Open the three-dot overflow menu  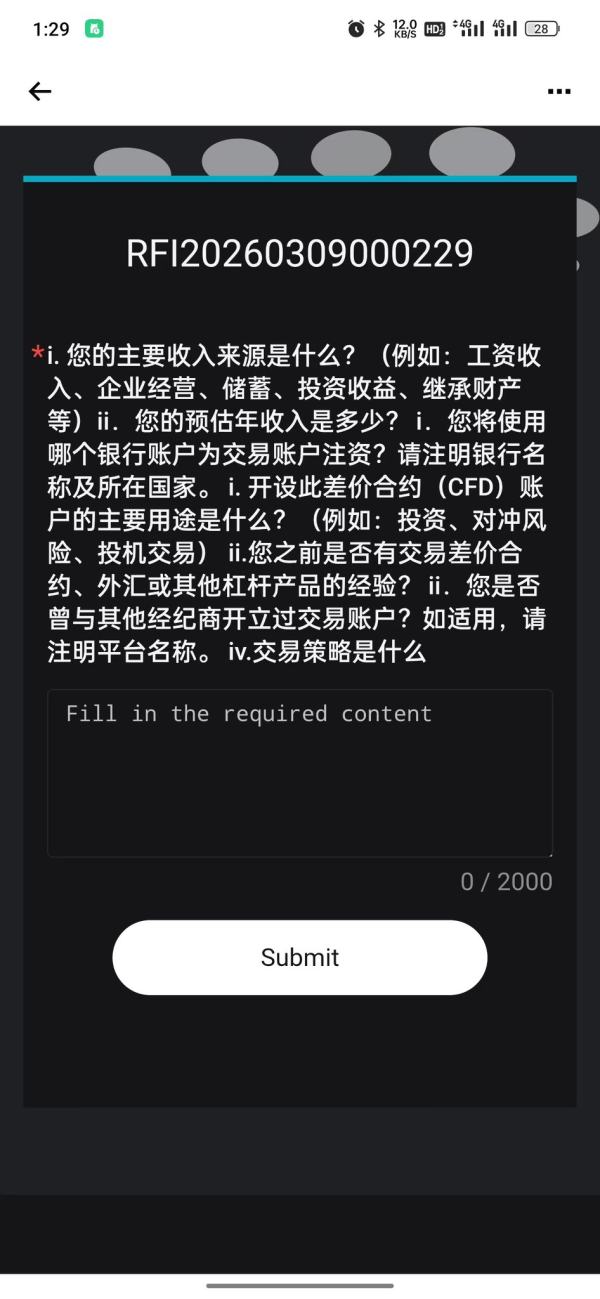559,92
